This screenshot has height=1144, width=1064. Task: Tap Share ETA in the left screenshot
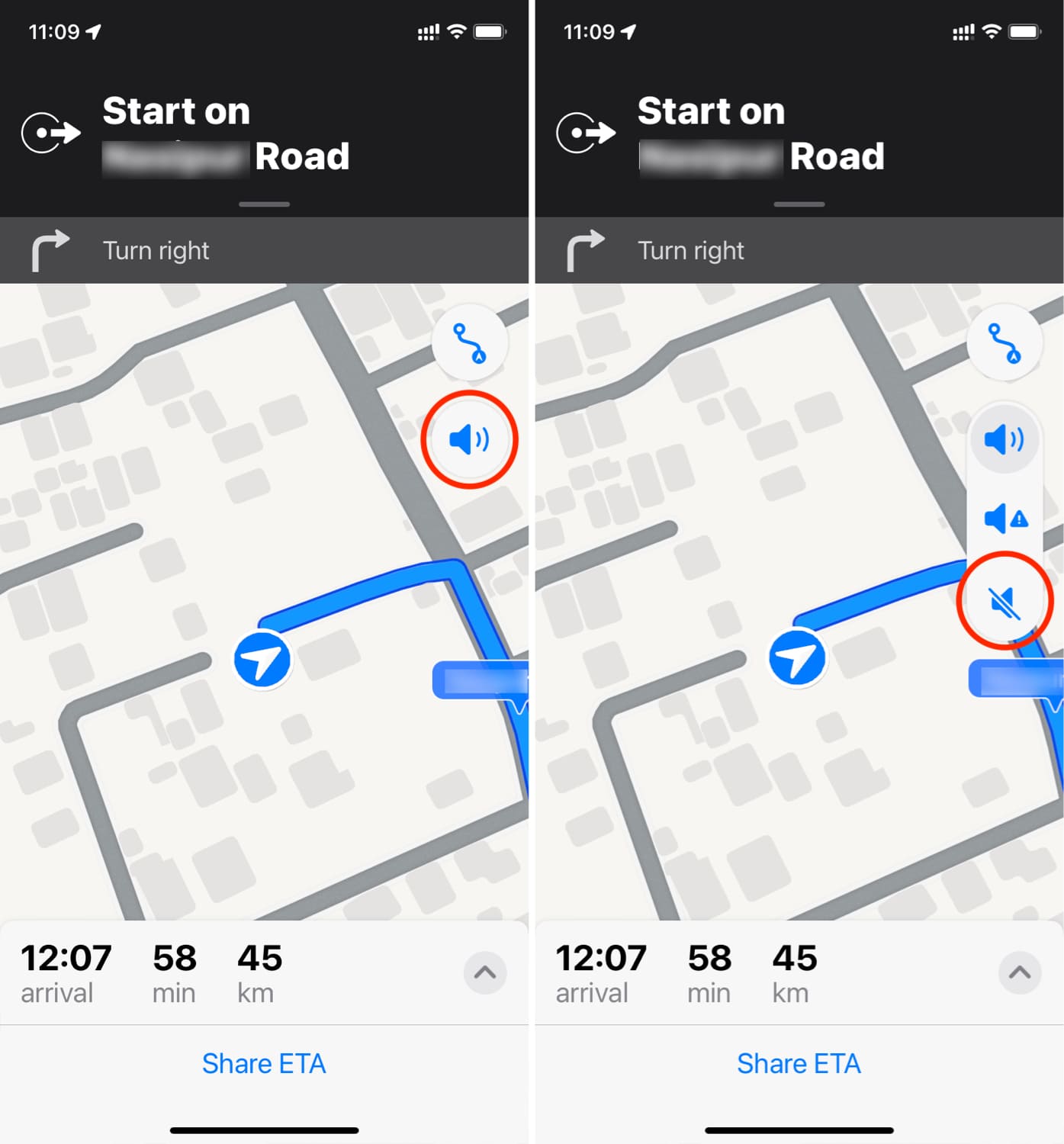[264, 1063]
